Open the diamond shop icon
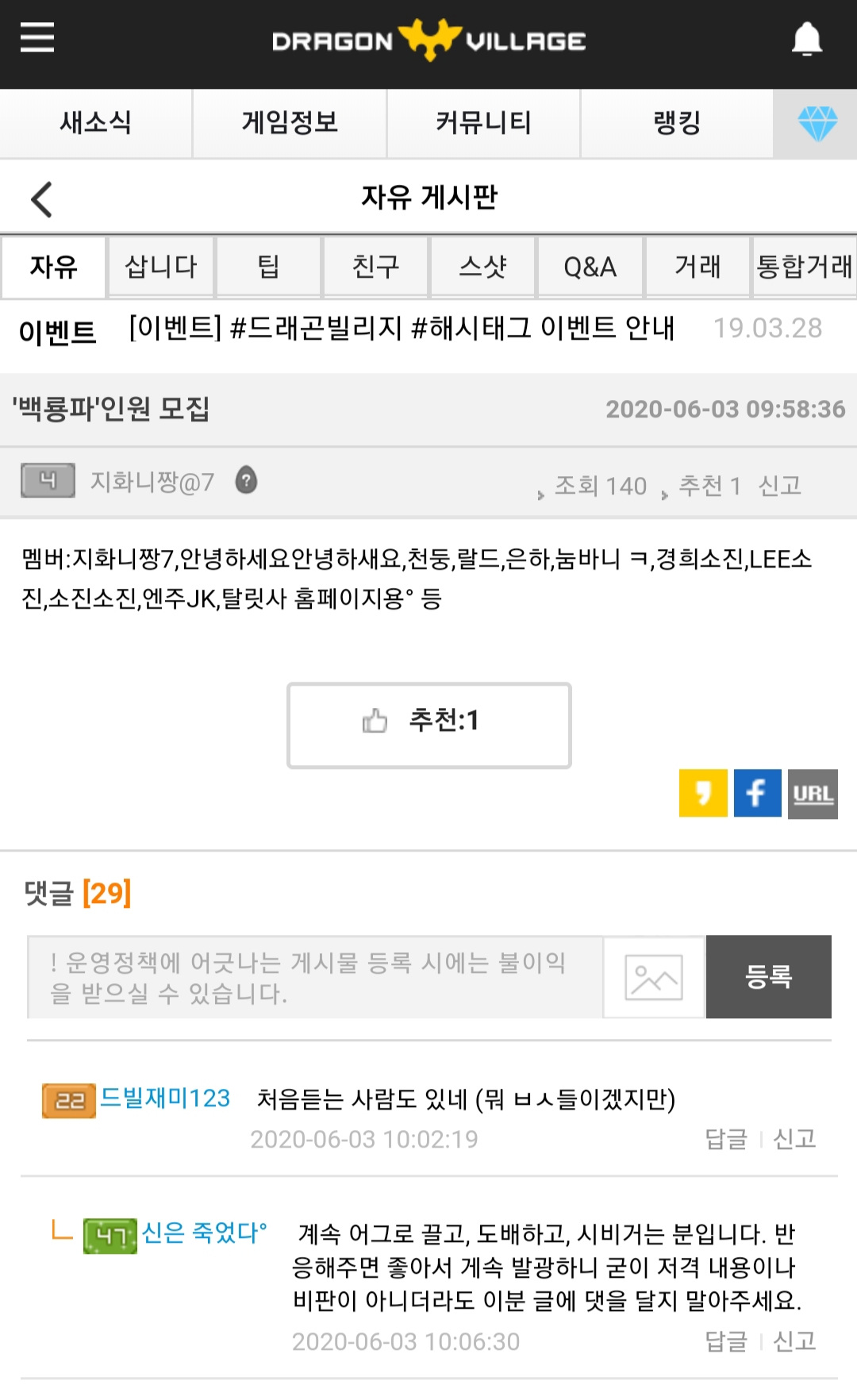Screen dimensions: 857x1400 (x=817, y=124)
